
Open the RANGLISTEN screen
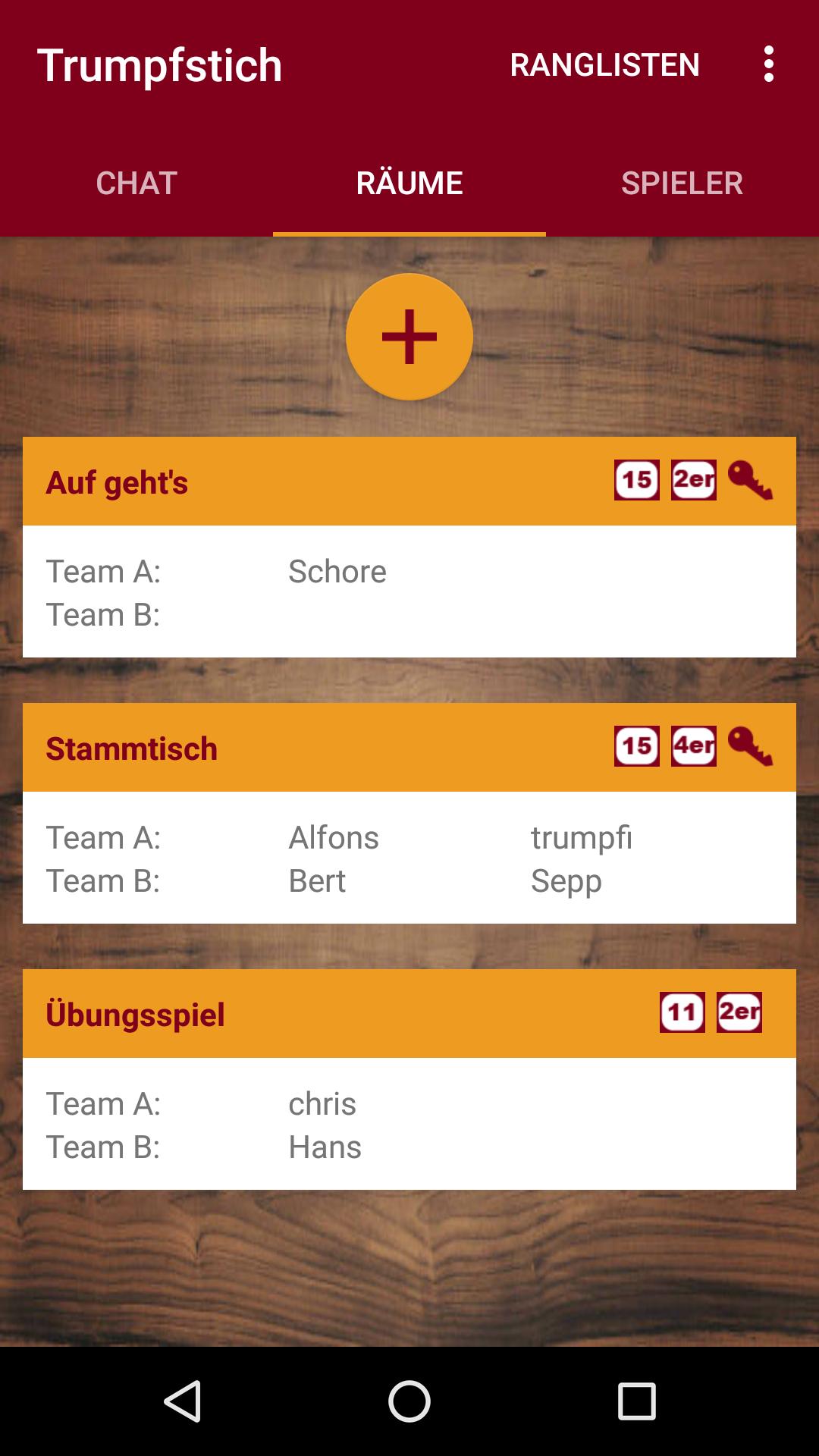(603, 65)
